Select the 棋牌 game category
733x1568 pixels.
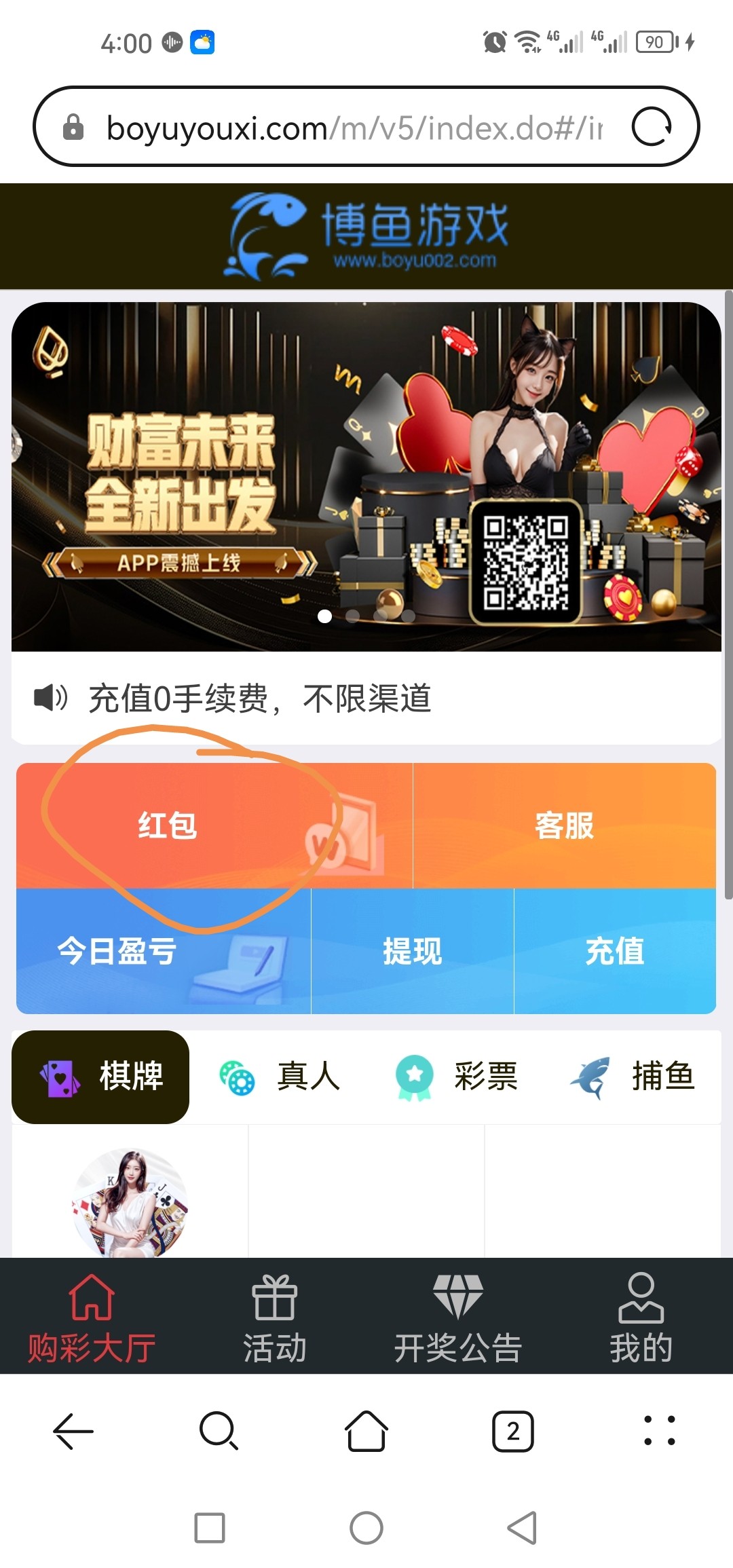[x=100, y=1077]
